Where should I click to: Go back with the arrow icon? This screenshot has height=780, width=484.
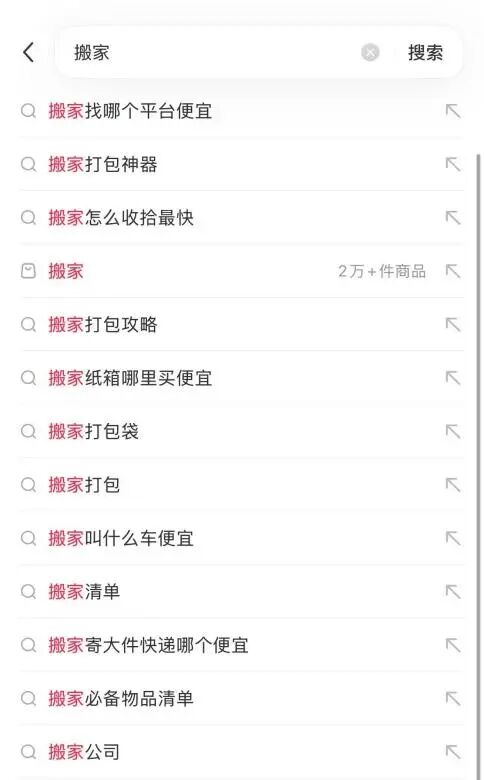tap(28, 52)
